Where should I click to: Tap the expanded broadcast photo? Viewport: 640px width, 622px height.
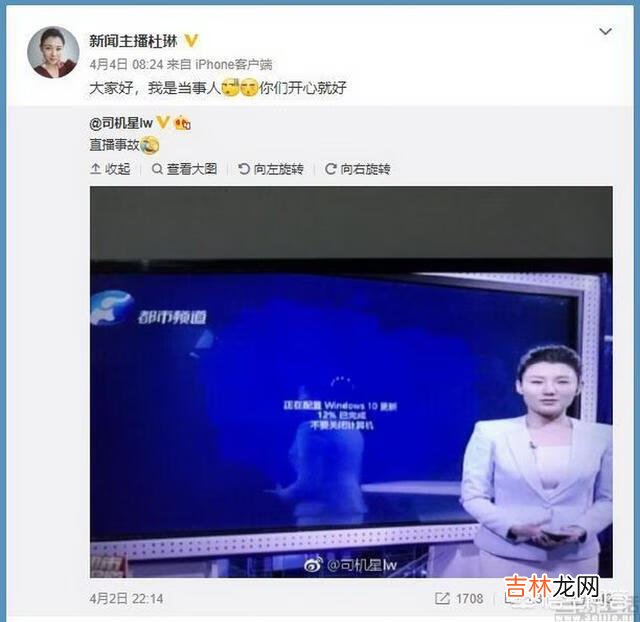click(351, 382)
